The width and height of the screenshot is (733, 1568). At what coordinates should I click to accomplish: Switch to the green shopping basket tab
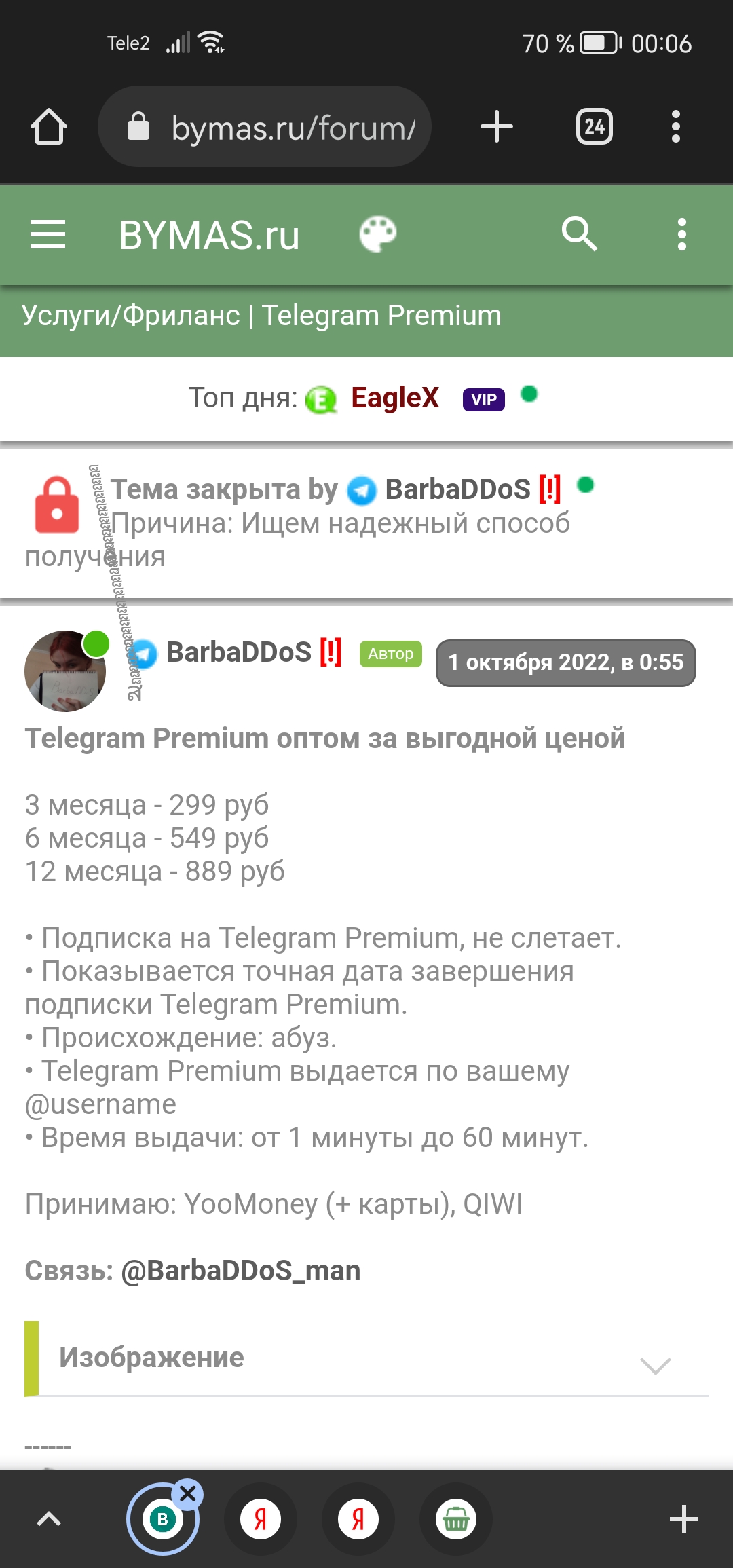point(456,1519)
